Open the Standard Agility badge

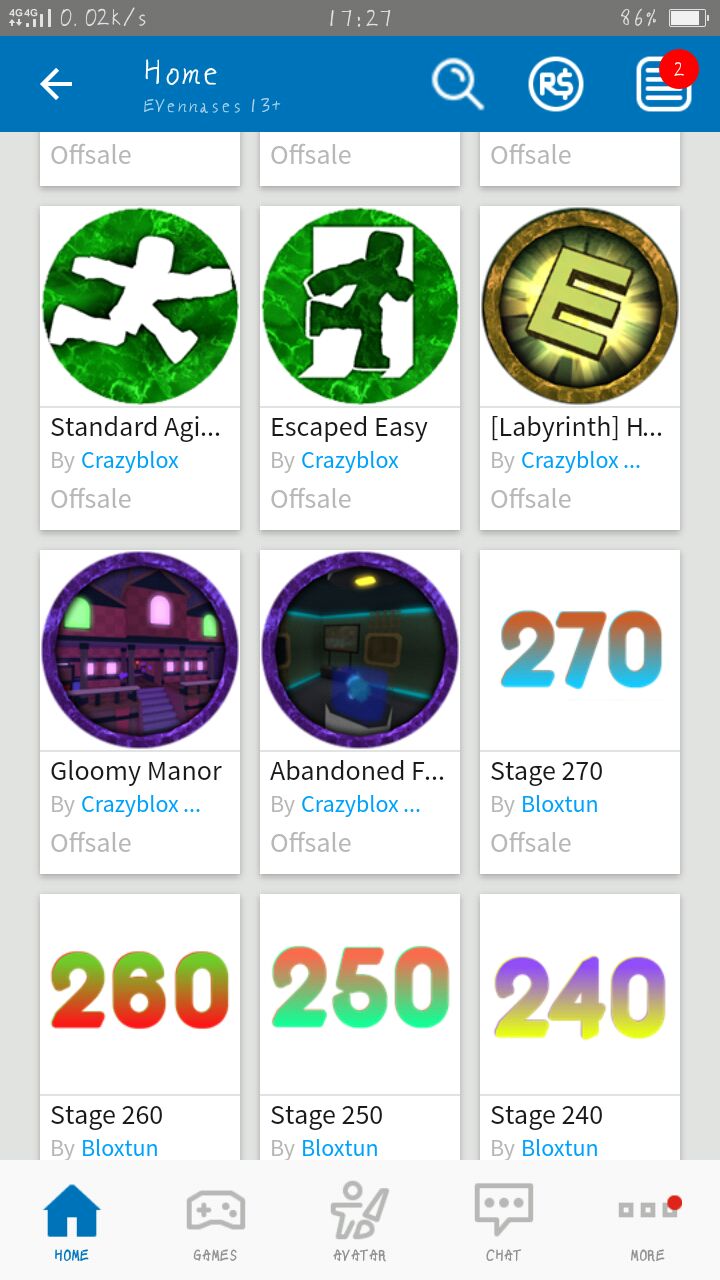click(140, 306)
